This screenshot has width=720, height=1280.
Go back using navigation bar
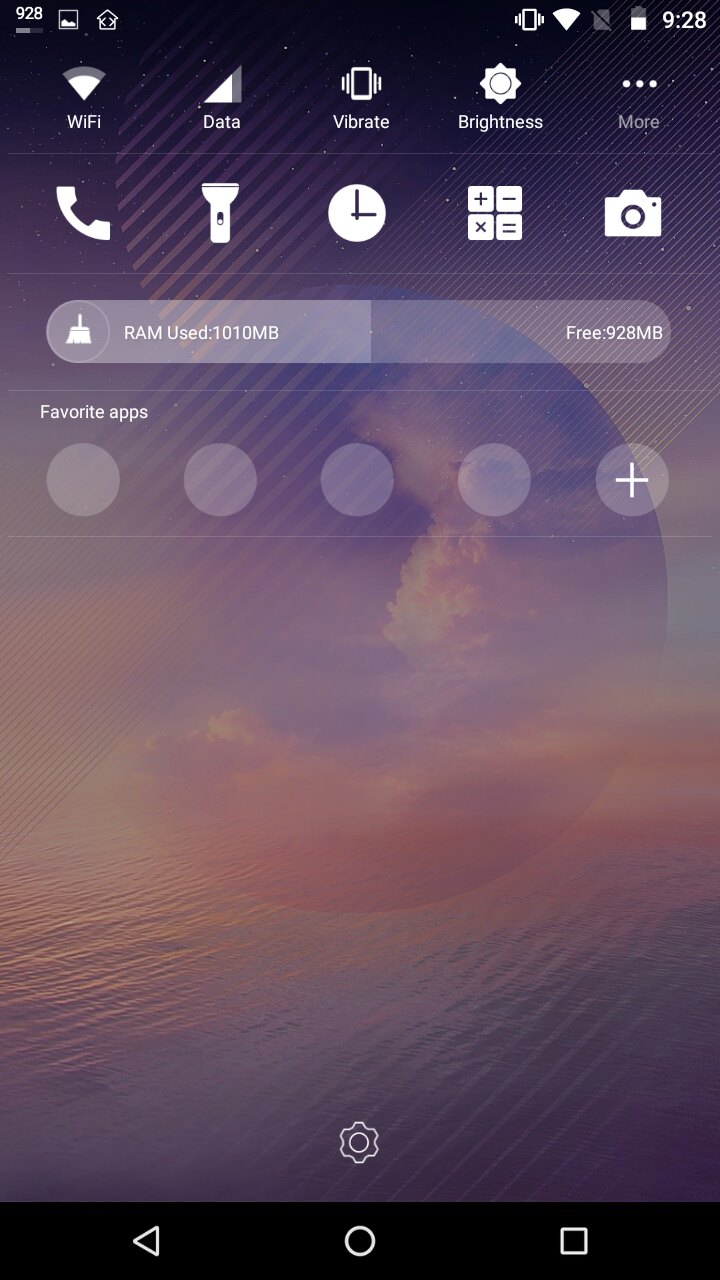coord(146,1241)
